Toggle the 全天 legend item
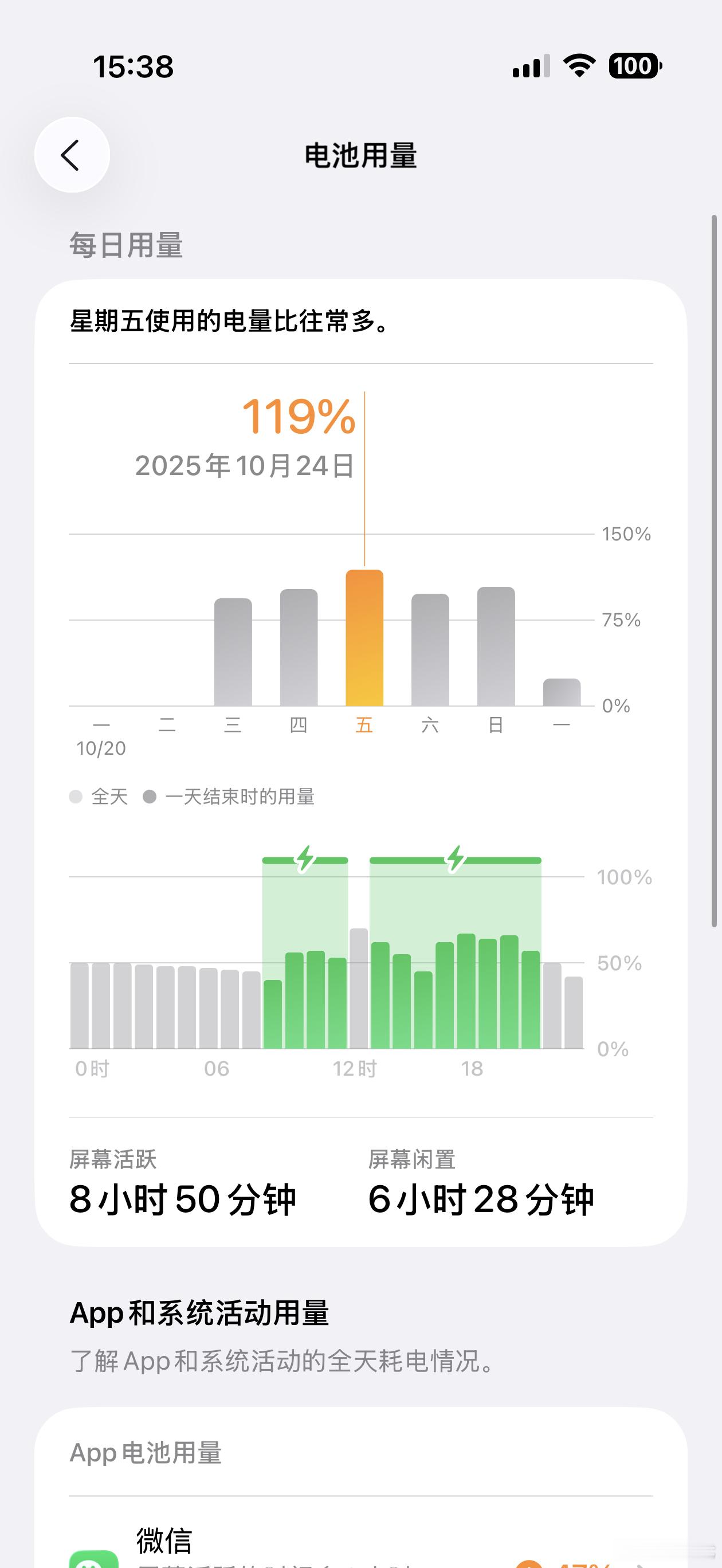Viewport: 722px width, 1568px height. [x=97, y=795]
